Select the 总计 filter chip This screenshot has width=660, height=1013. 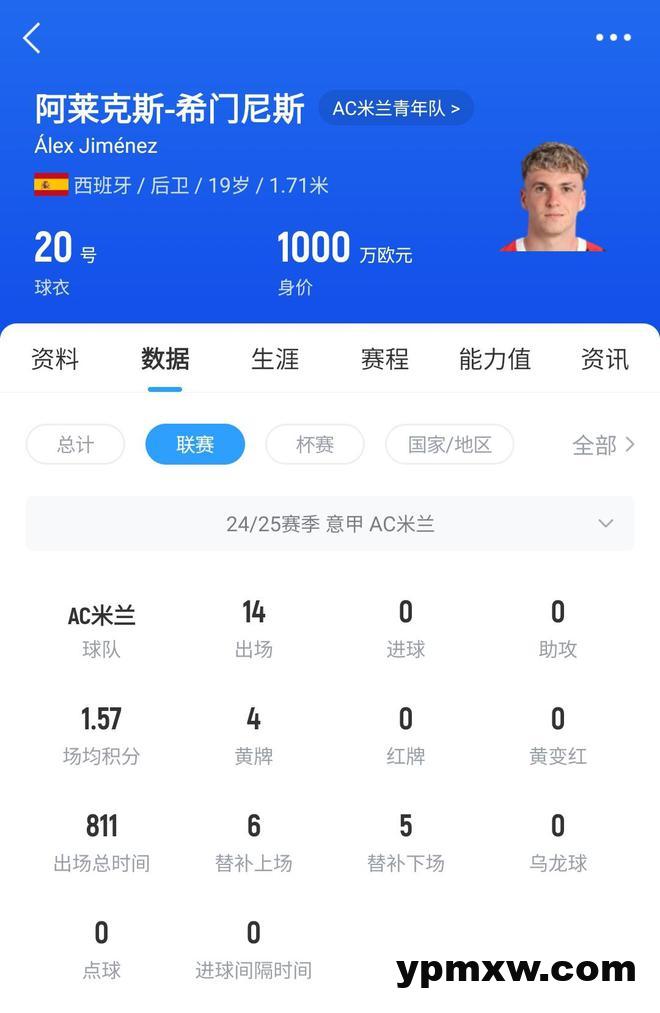coord(75,445)
